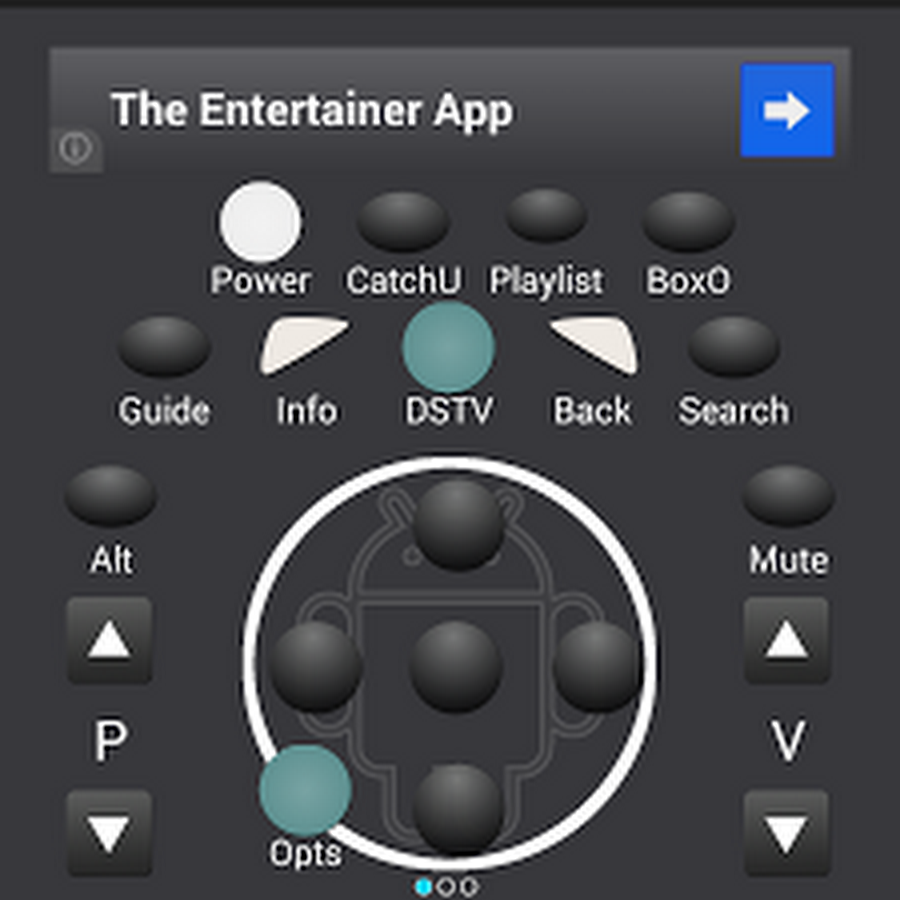
Task: Raise the volume with V up
Action: coord(787,641)
